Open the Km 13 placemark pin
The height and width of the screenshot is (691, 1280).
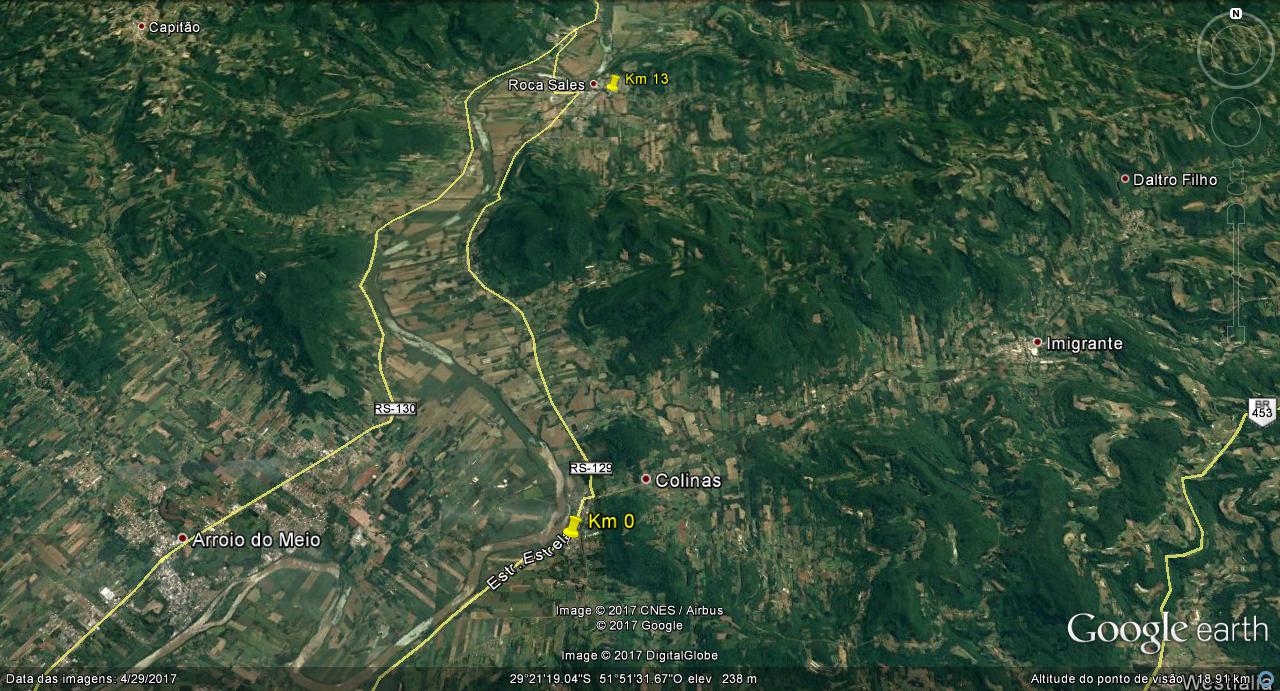tap(612, 83)
